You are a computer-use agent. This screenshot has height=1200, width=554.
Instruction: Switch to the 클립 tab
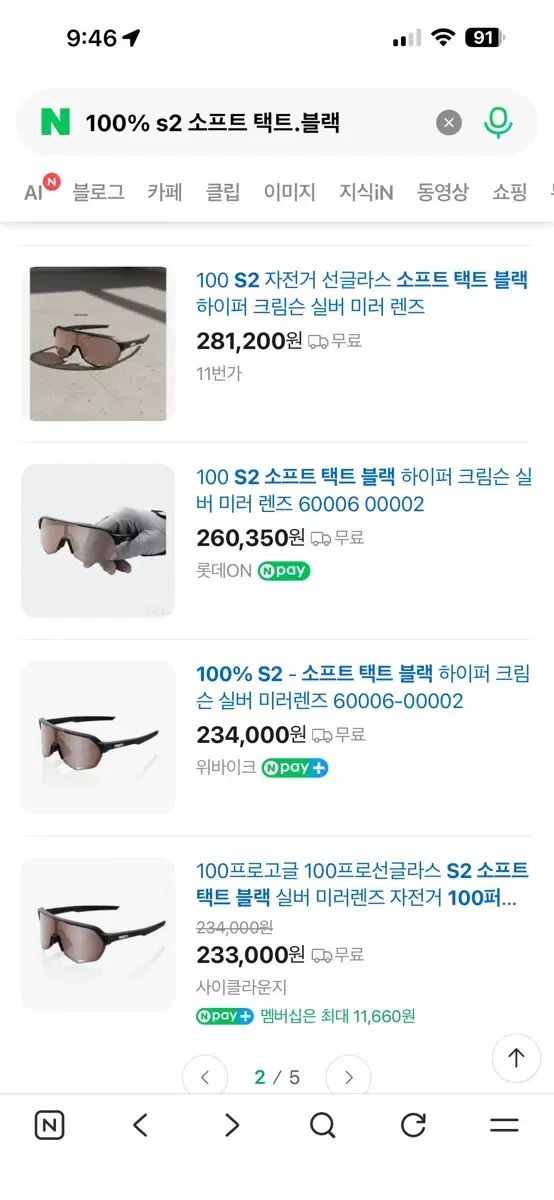(223, 192)
